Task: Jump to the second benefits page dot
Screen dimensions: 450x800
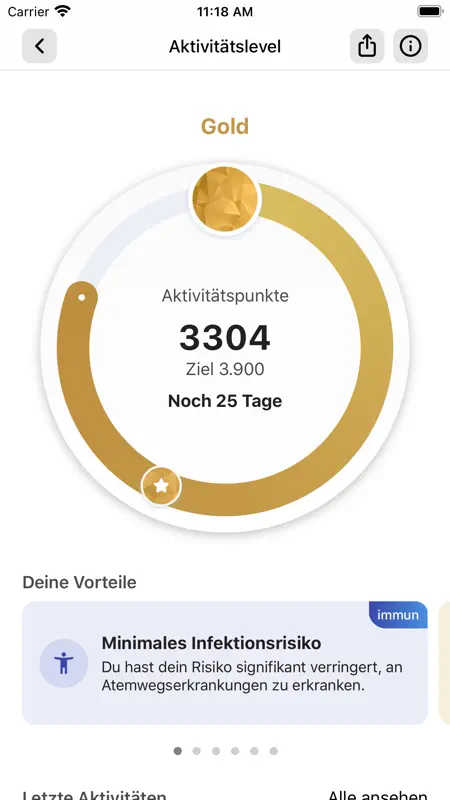Action: 196,751
